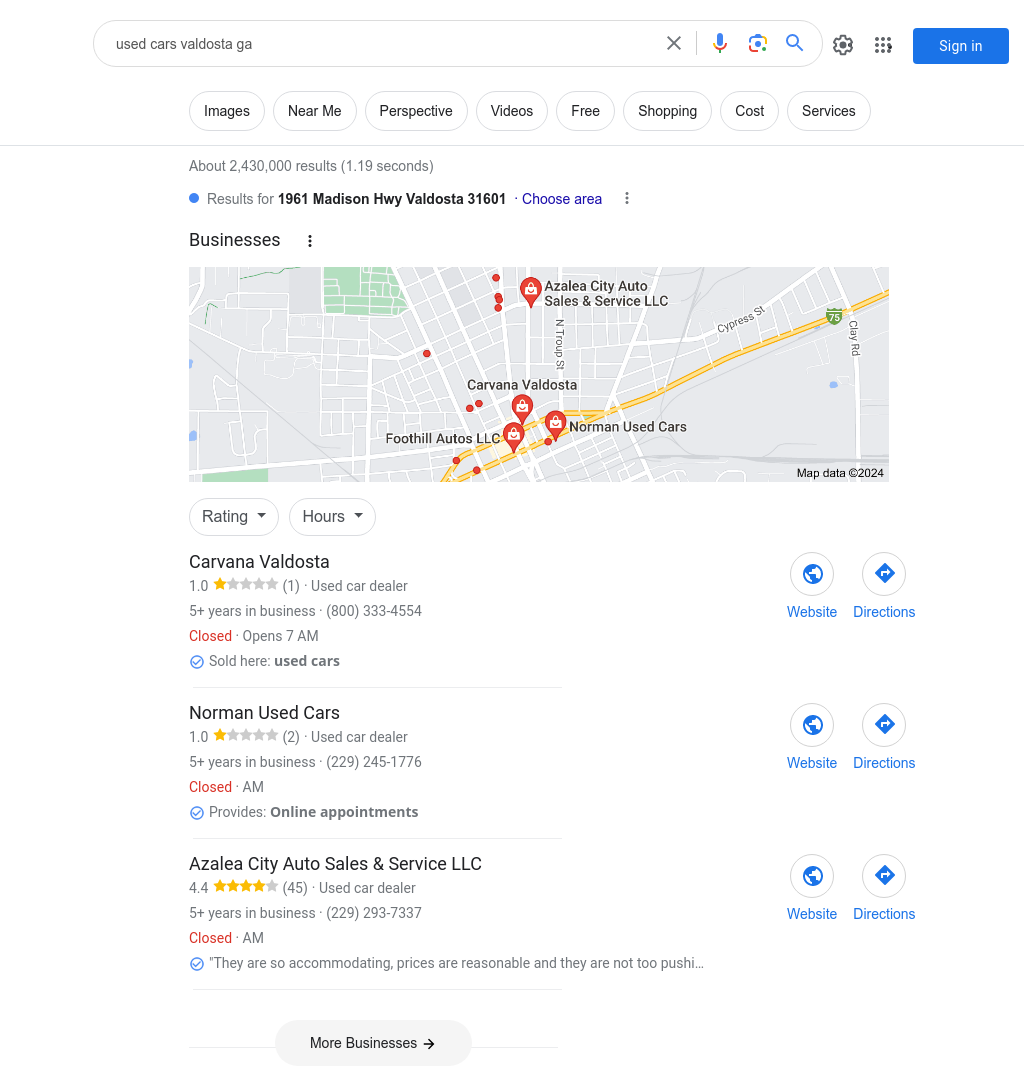Open the Businesses overflow menu
The width and height of the screenshot is (1024, 1090).
pyautogui.click(x=310, y=241)
